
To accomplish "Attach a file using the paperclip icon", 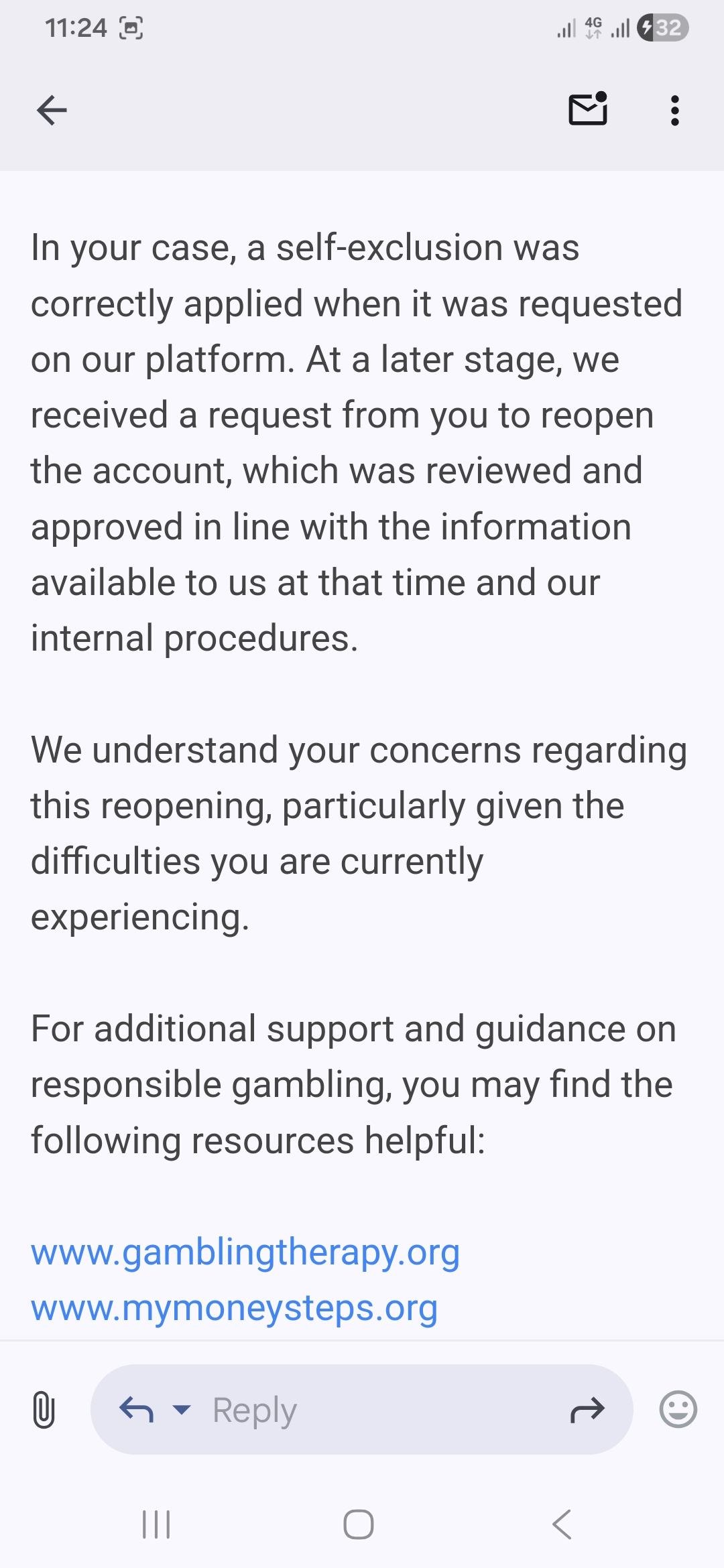I will (44, 1410).
